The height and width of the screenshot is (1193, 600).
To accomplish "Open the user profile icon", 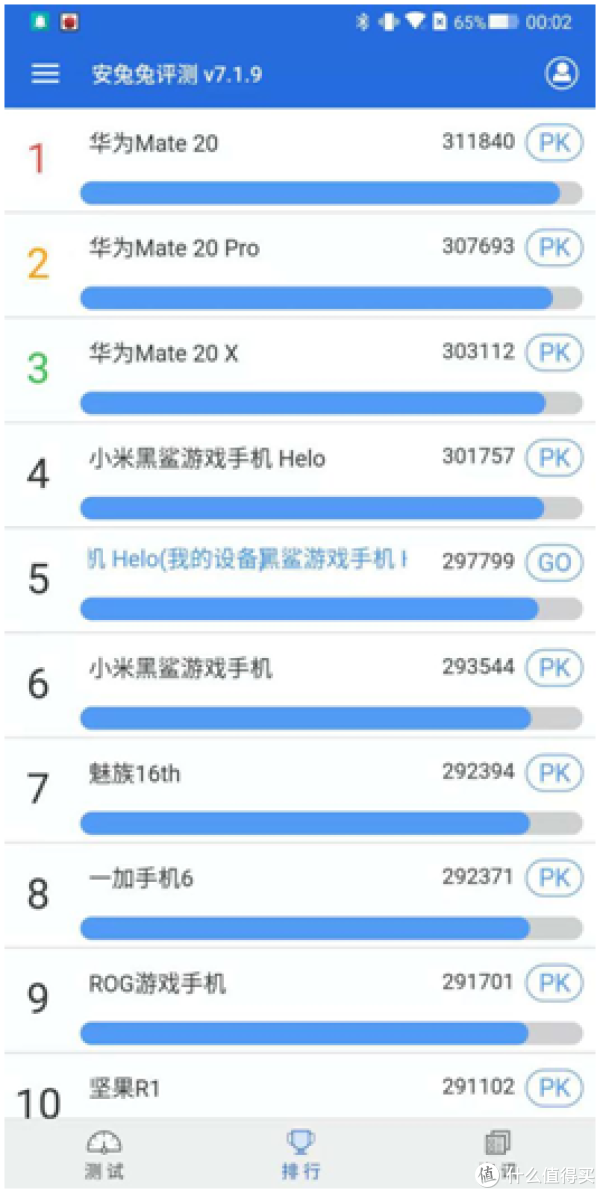I will click(562, 73).
